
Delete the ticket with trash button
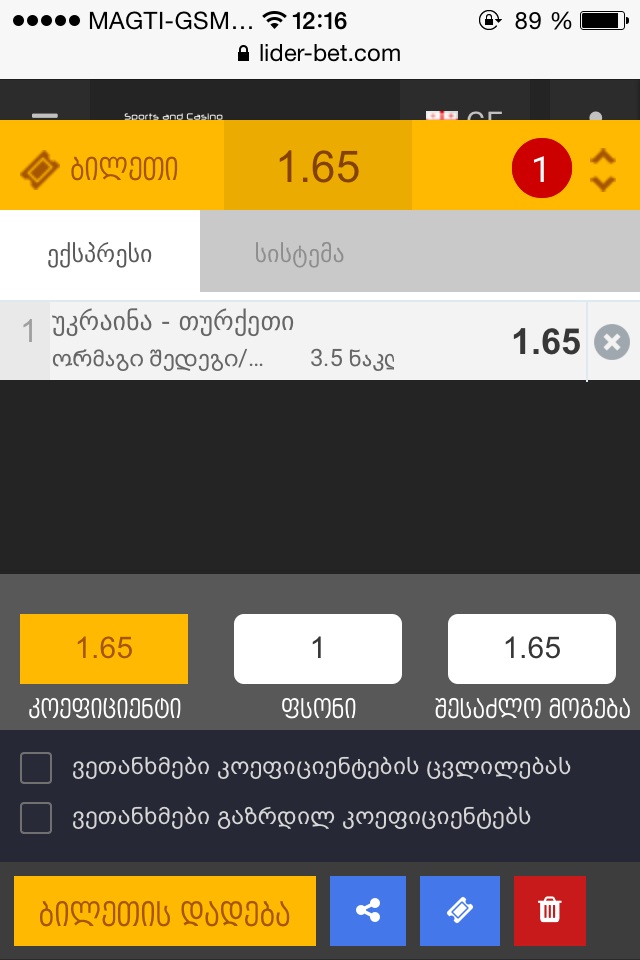pos(549,911)
